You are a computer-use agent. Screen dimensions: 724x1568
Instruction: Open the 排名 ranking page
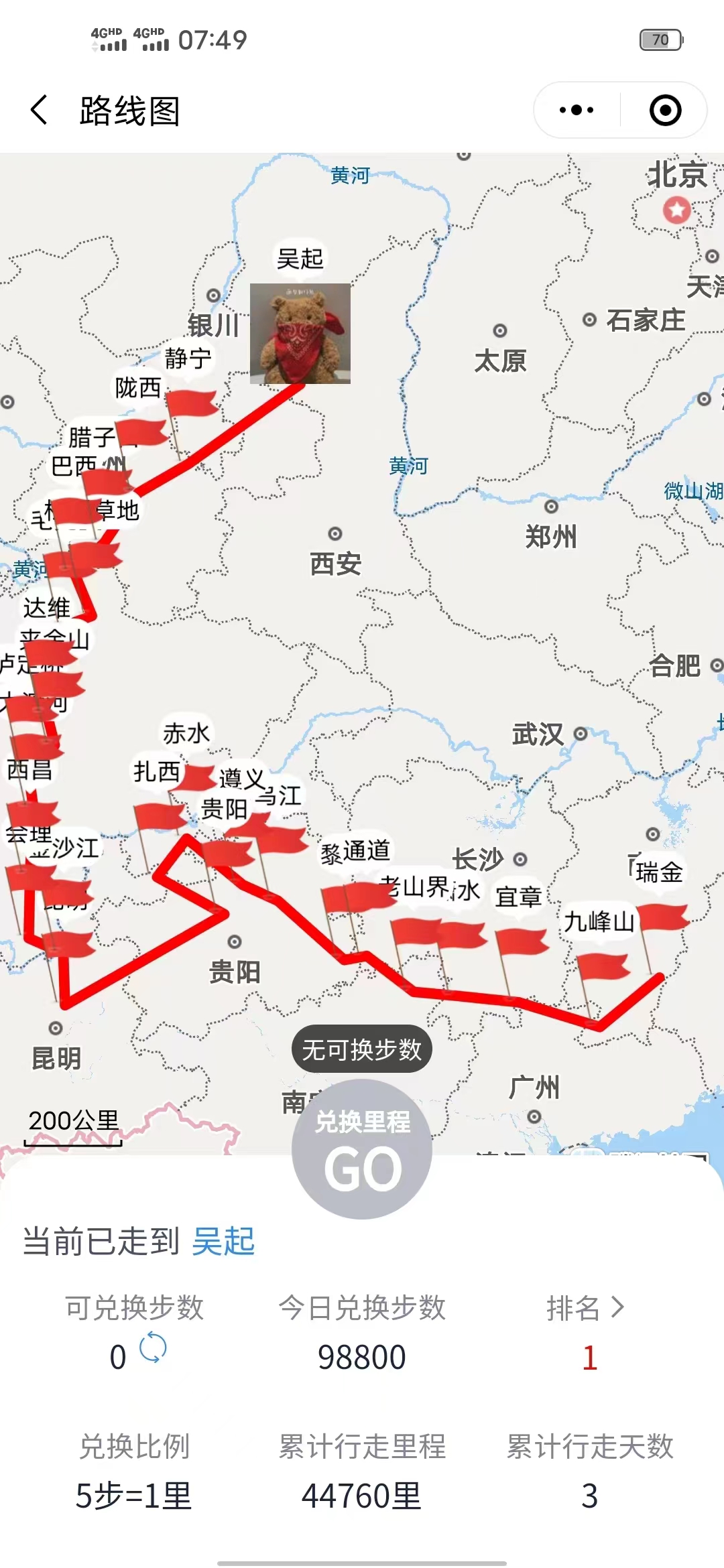tap(585, 1307)
